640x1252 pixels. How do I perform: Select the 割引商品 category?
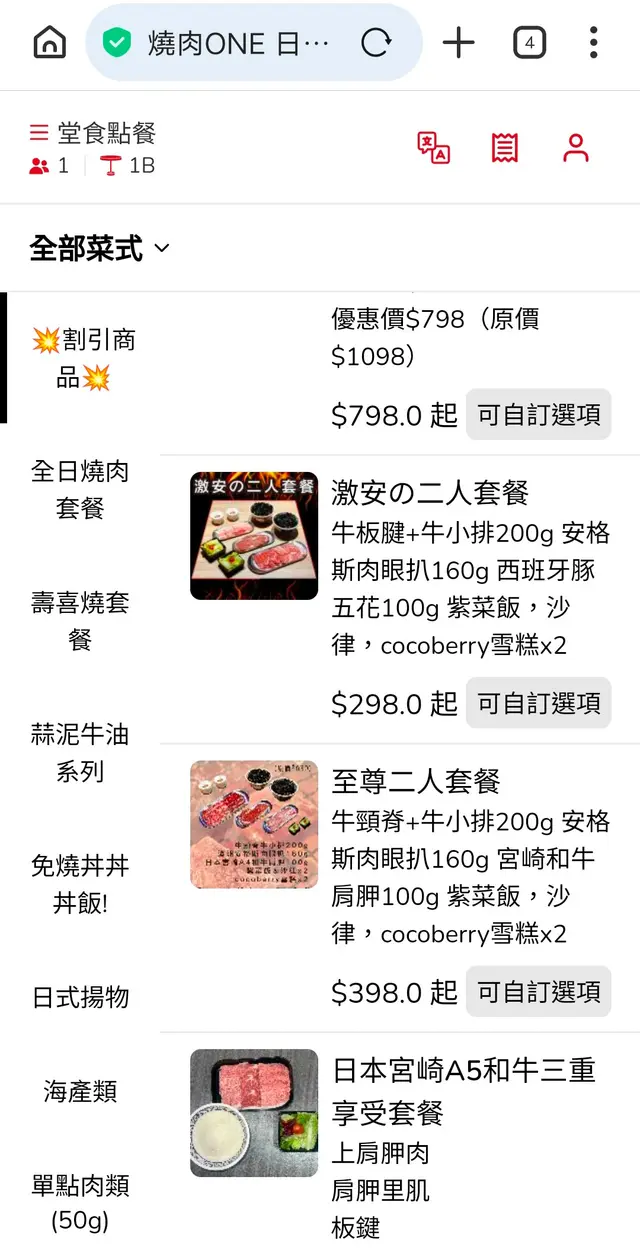pos(83,358)
